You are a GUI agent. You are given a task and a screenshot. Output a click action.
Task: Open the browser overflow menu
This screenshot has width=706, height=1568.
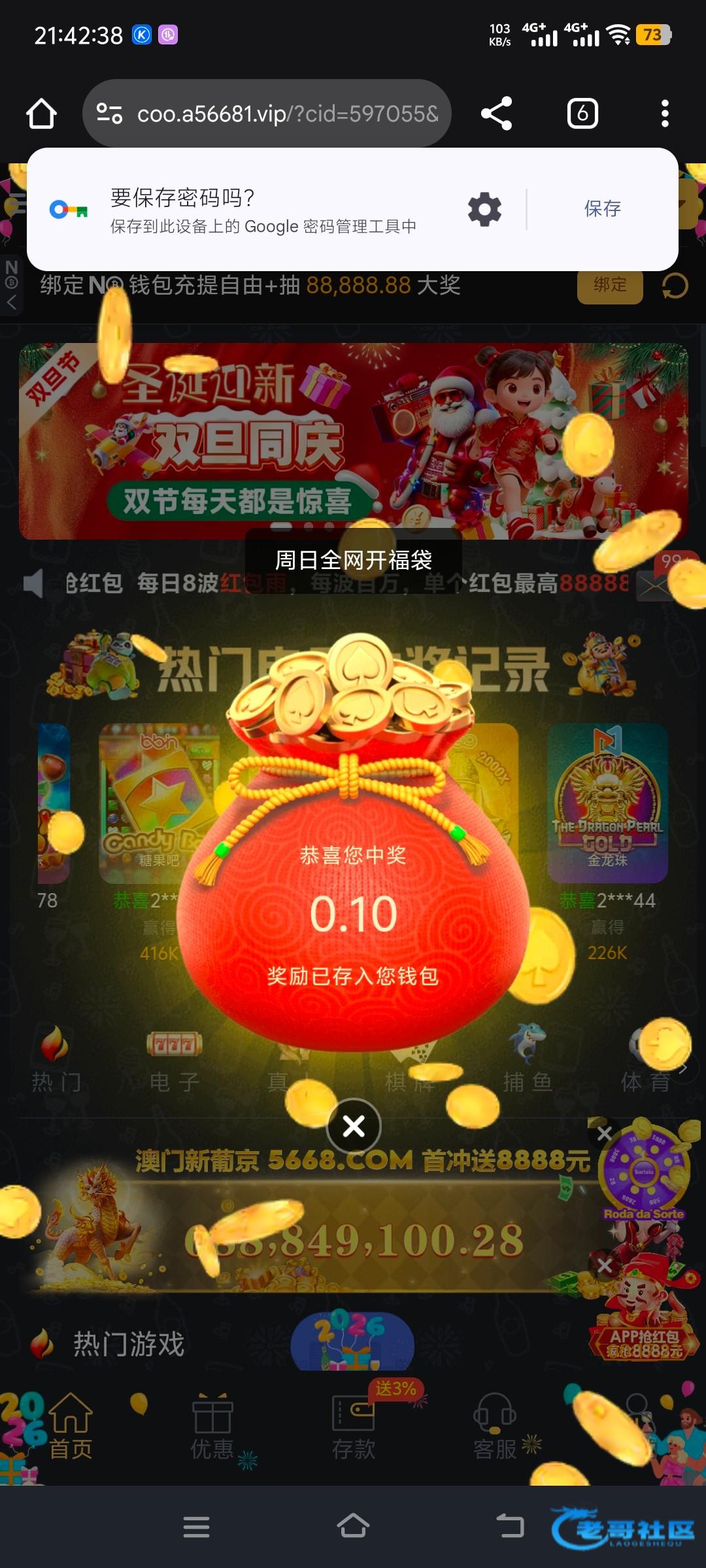[664, 114]
